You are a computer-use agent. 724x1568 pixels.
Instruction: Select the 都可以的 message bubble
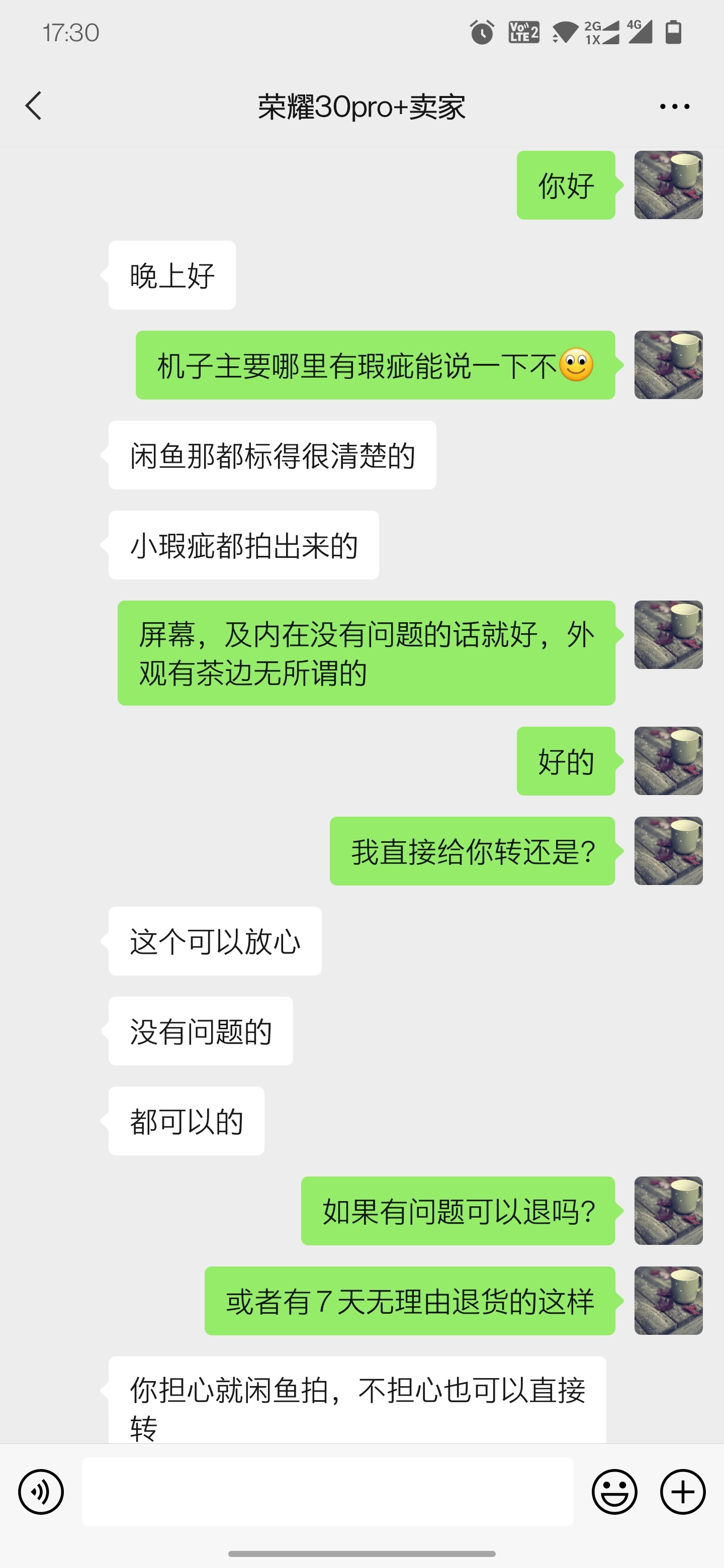187,1120
